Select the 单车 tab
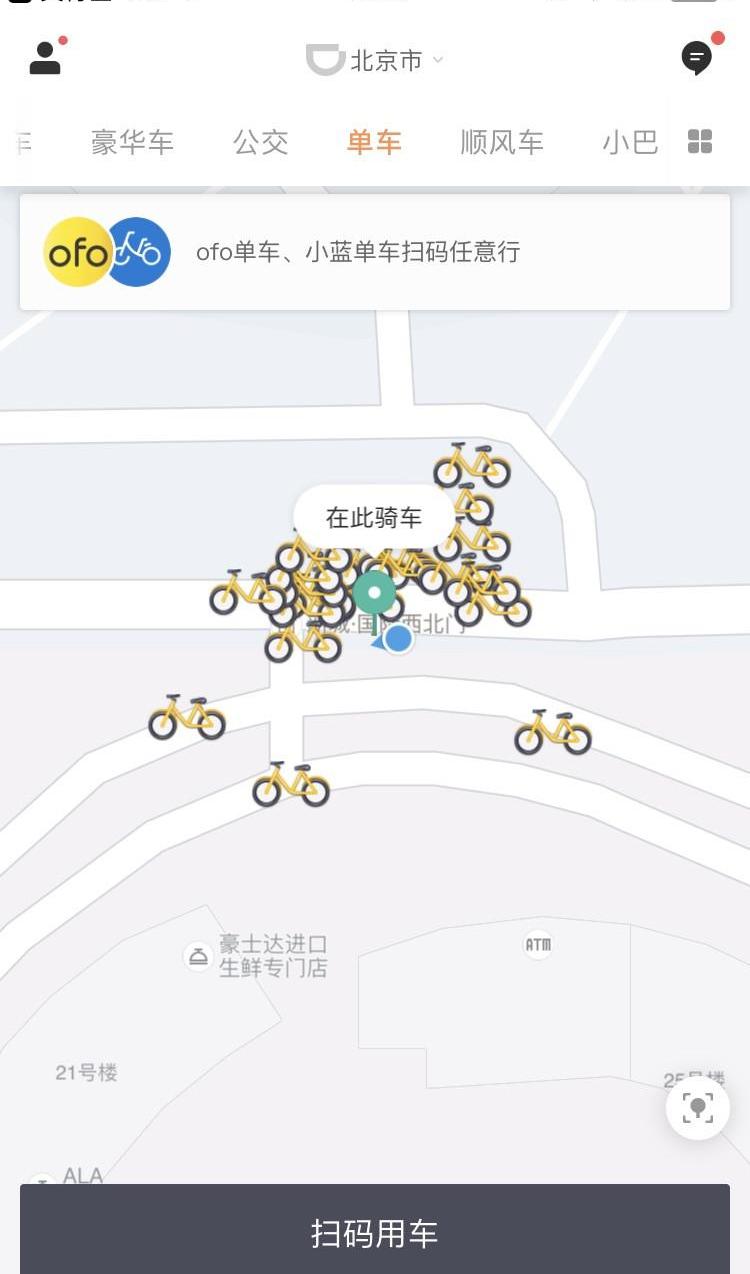 pos(374,142)
